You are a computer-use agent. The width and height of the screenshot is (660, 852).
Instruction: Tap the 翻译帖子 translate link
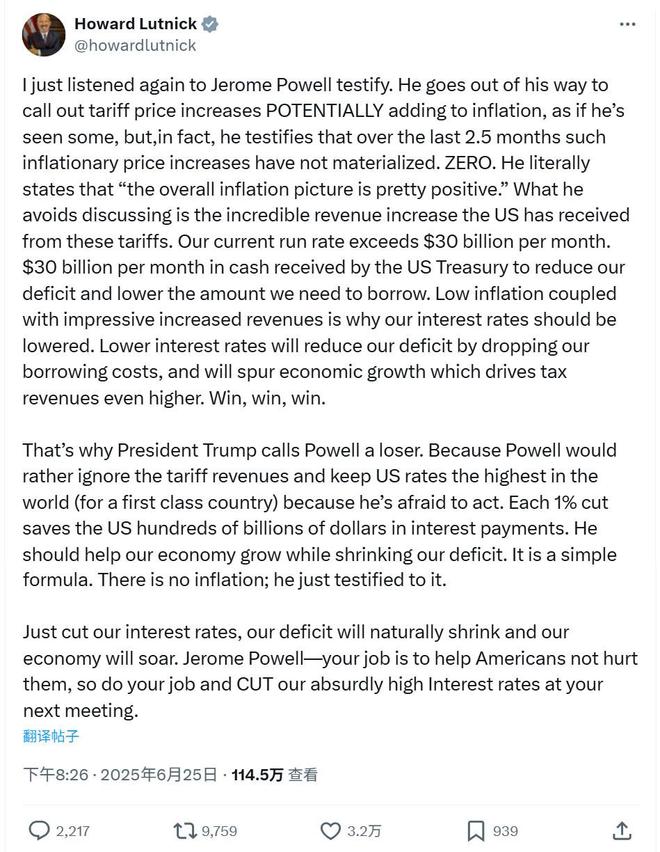click(51, 737)
